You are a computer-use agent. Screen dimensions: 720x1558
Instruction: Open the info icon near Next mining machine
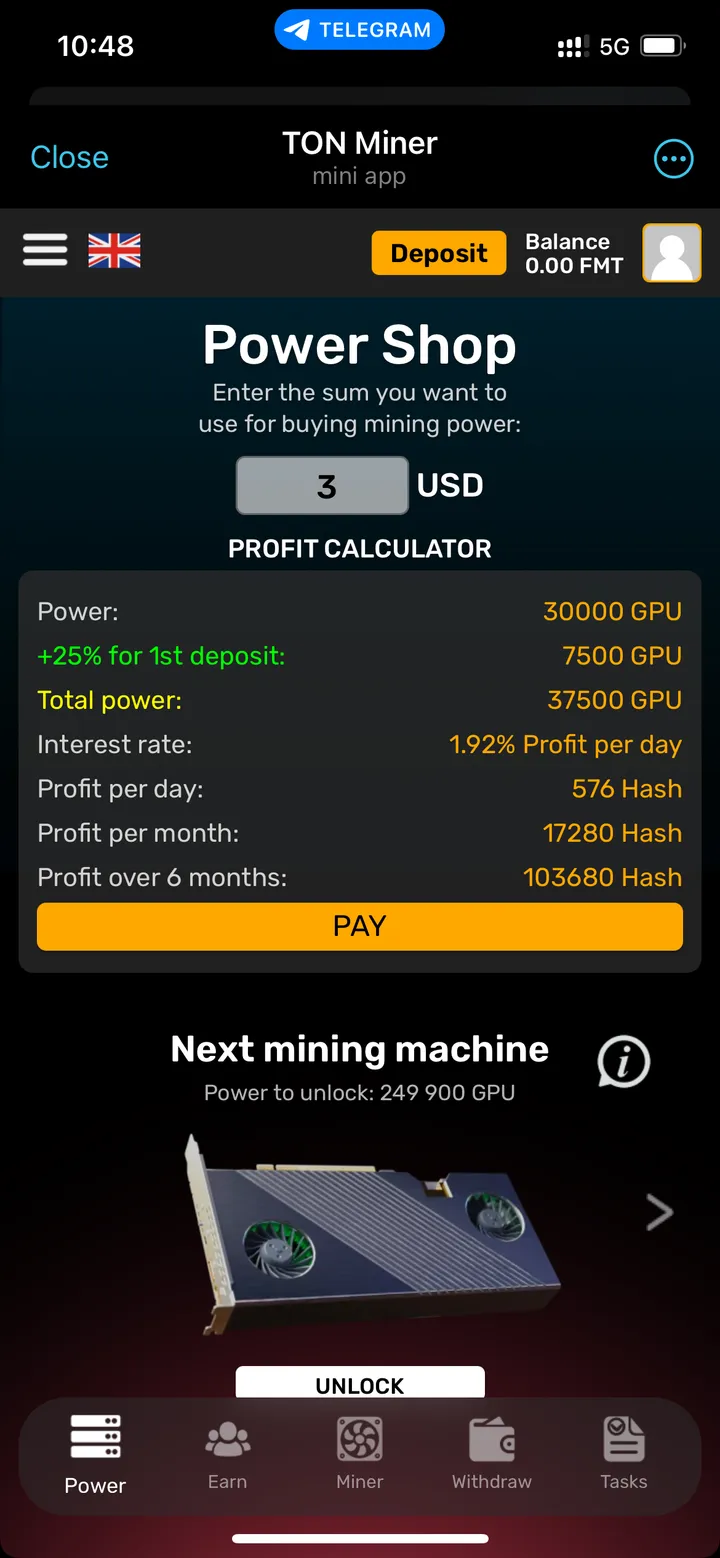click(622, 1063)
